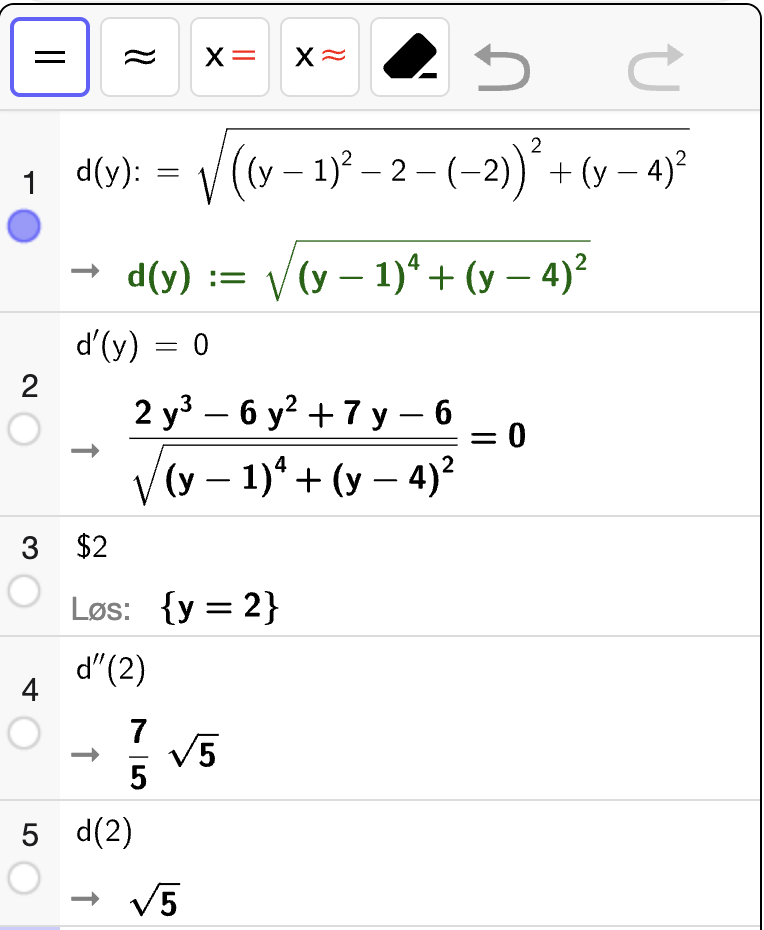Screen dimensions: 764x930
Task: Activate the Solve exact x= tool
Action: click(x=230, y=57)
